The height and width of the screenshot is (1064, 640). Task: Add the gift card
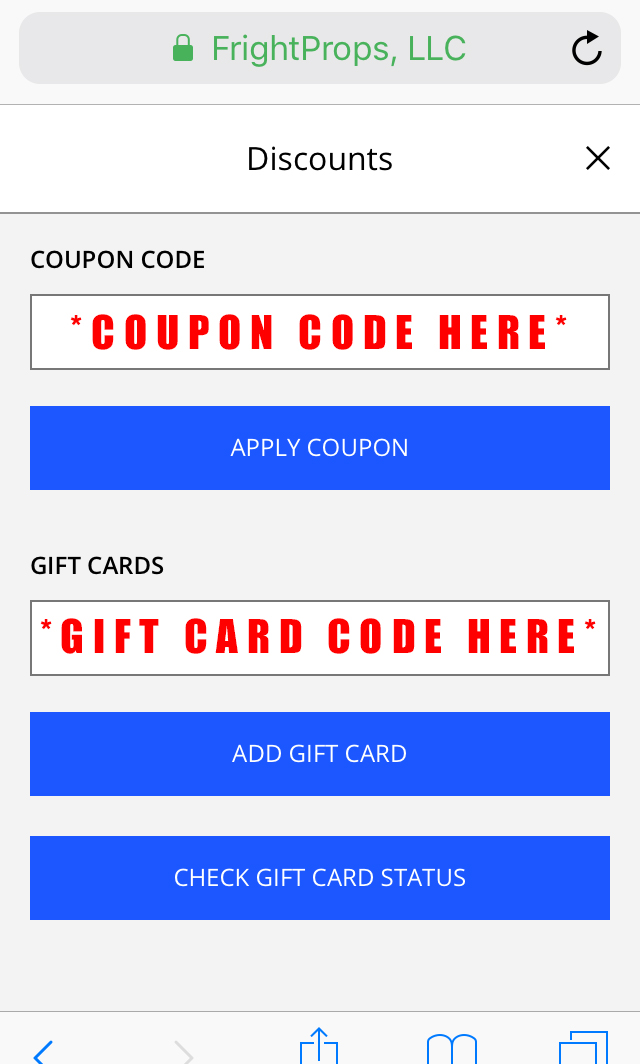pos(320,754)
